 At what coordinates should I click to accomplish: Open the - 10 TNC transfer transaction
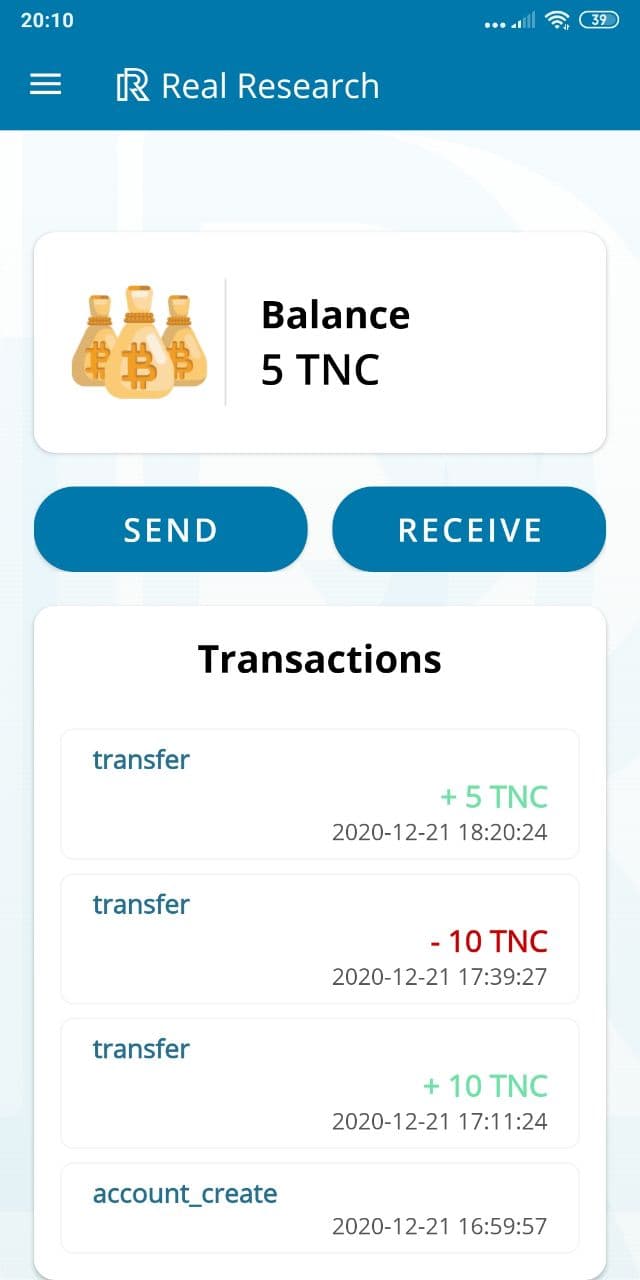click(320, 939)
